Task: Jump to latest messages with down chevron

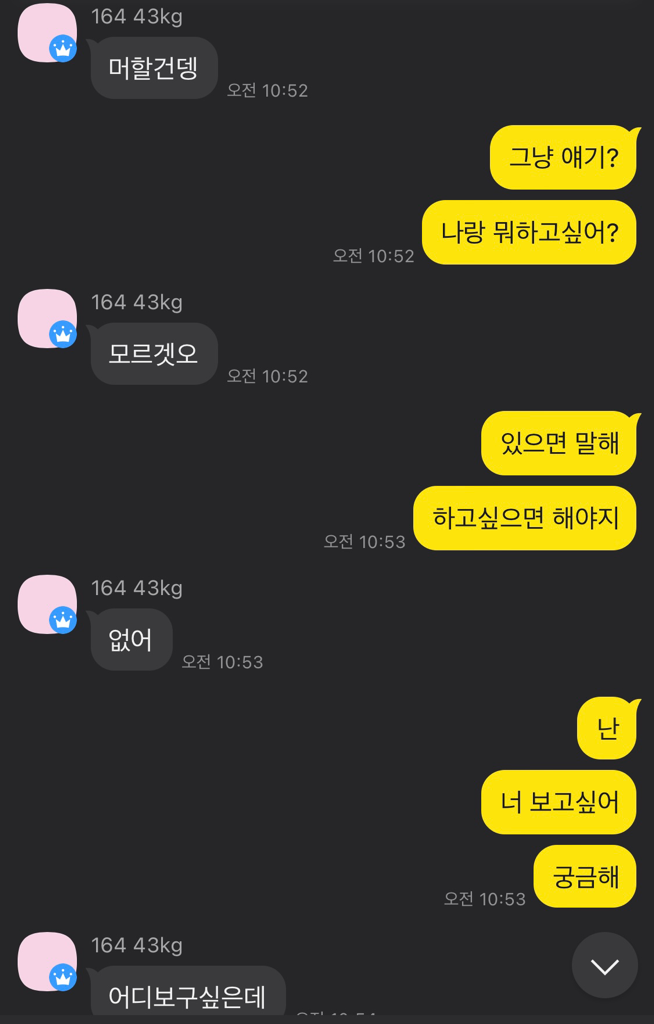Action: click(x=604, y=965)
